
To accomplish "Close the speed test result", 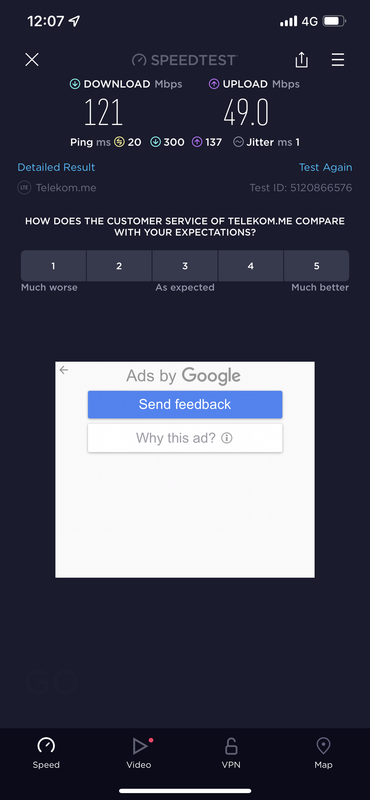I will click(x=32, y=60).
